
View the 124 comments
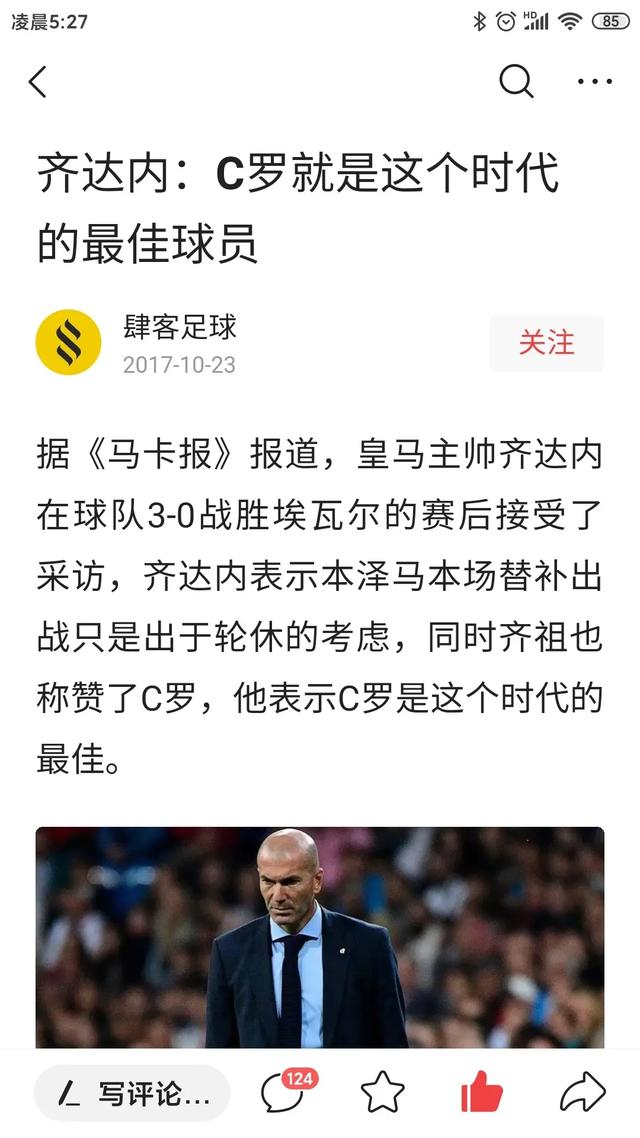point(285,1092)
